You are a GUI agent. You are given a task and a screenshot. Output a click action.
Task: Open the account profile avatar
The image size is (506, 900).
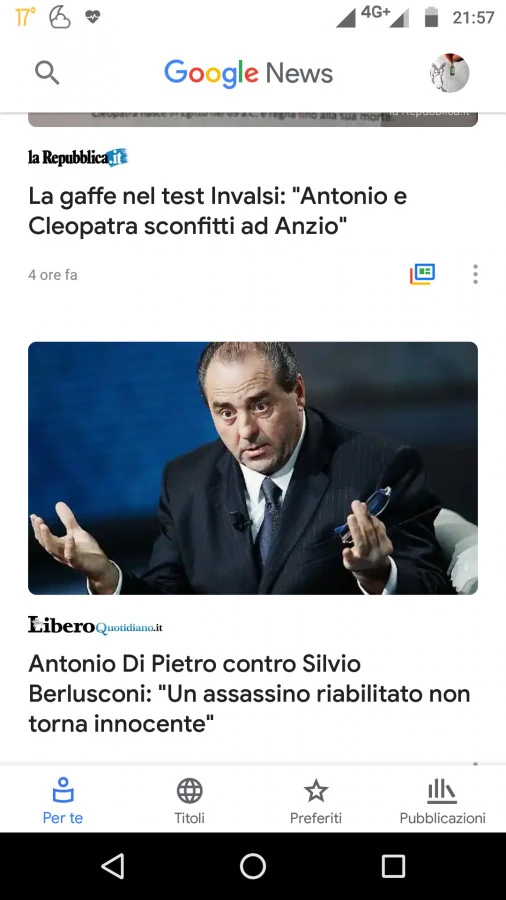(449, 73)
